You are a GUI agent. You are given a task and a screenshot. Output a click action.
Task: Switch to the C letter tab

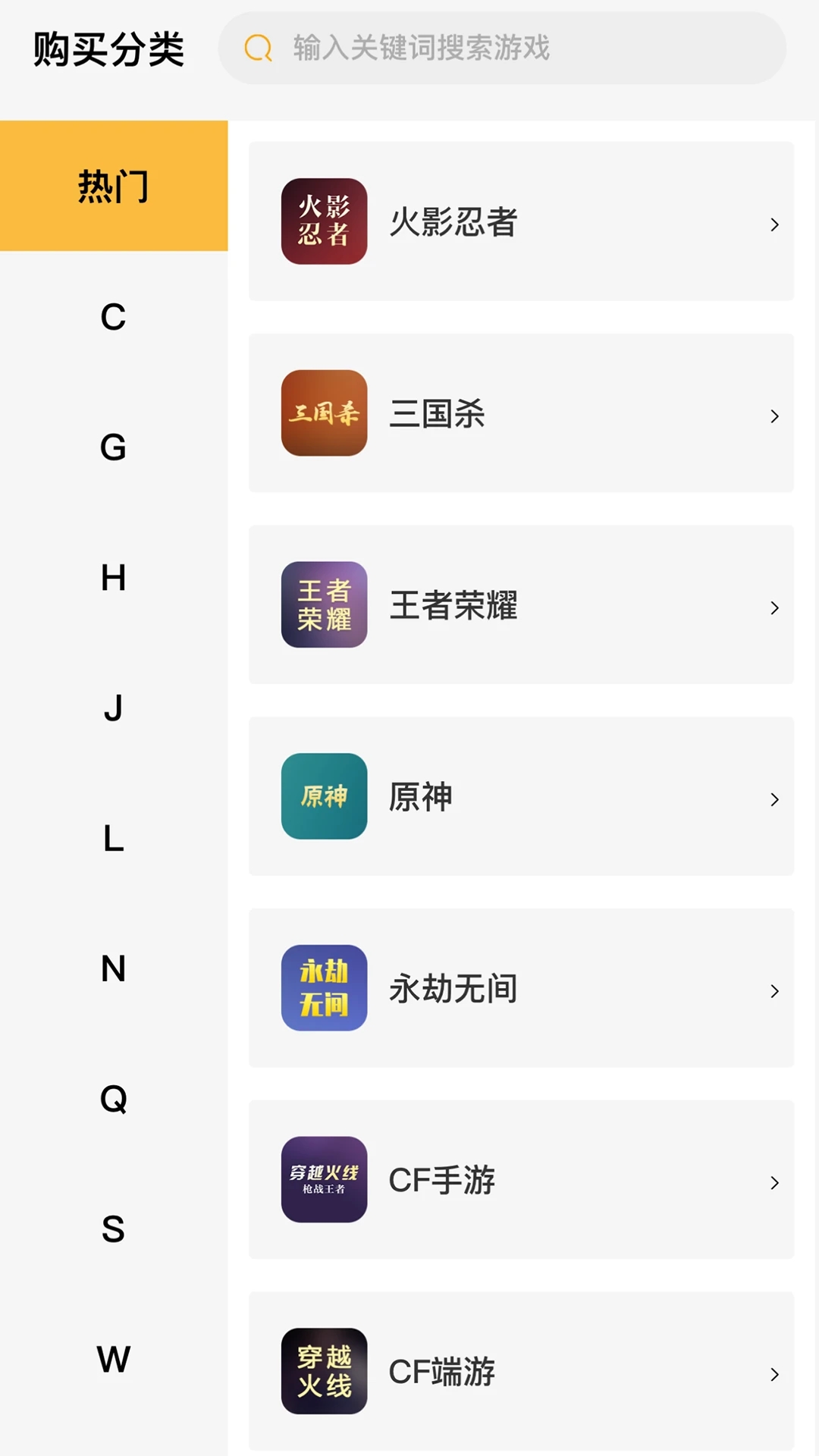click(x=114, y=317)
